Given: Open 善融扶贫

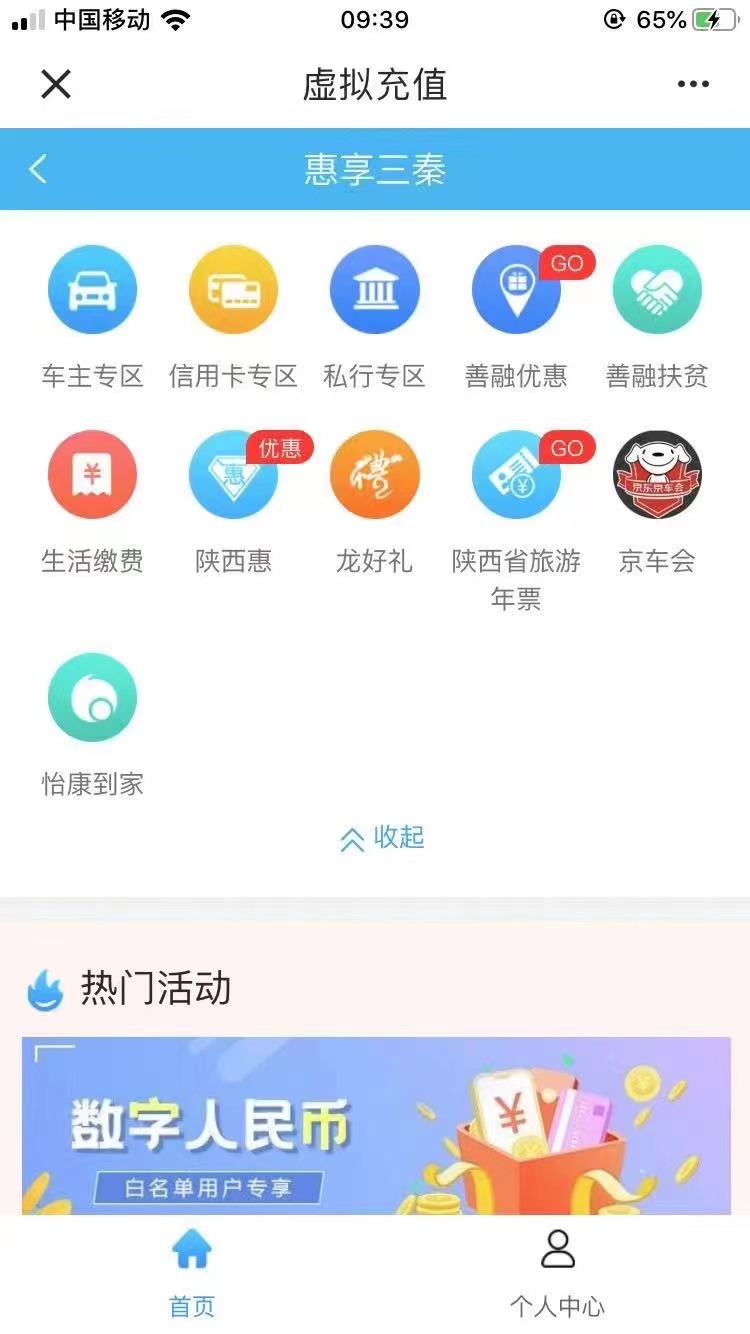Looking at the screenshot, I should click(x=657, y=290).
